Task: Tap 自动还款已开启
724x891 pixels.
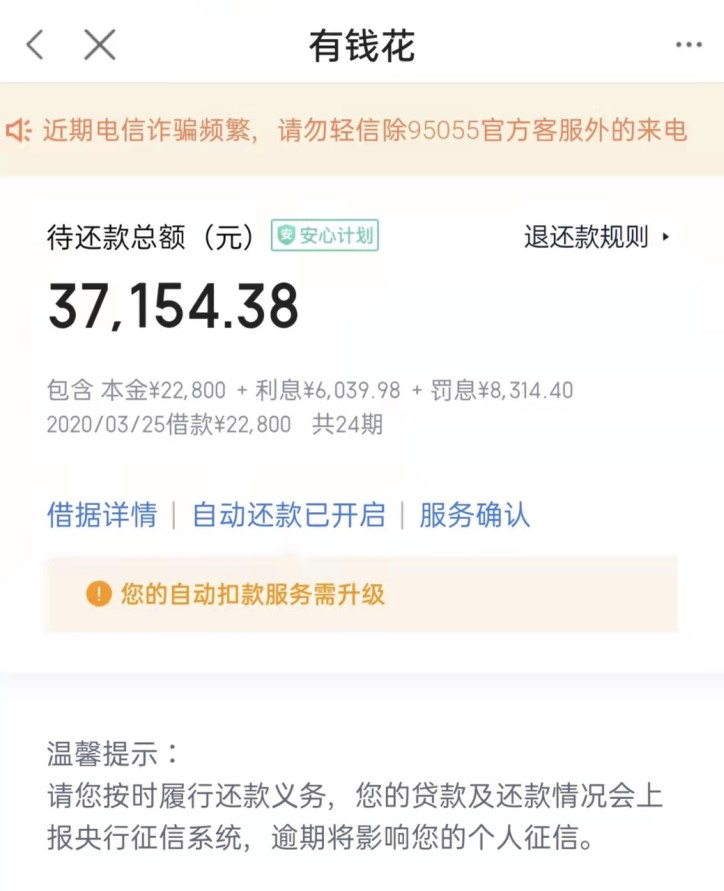Action: tap(288, 515)
